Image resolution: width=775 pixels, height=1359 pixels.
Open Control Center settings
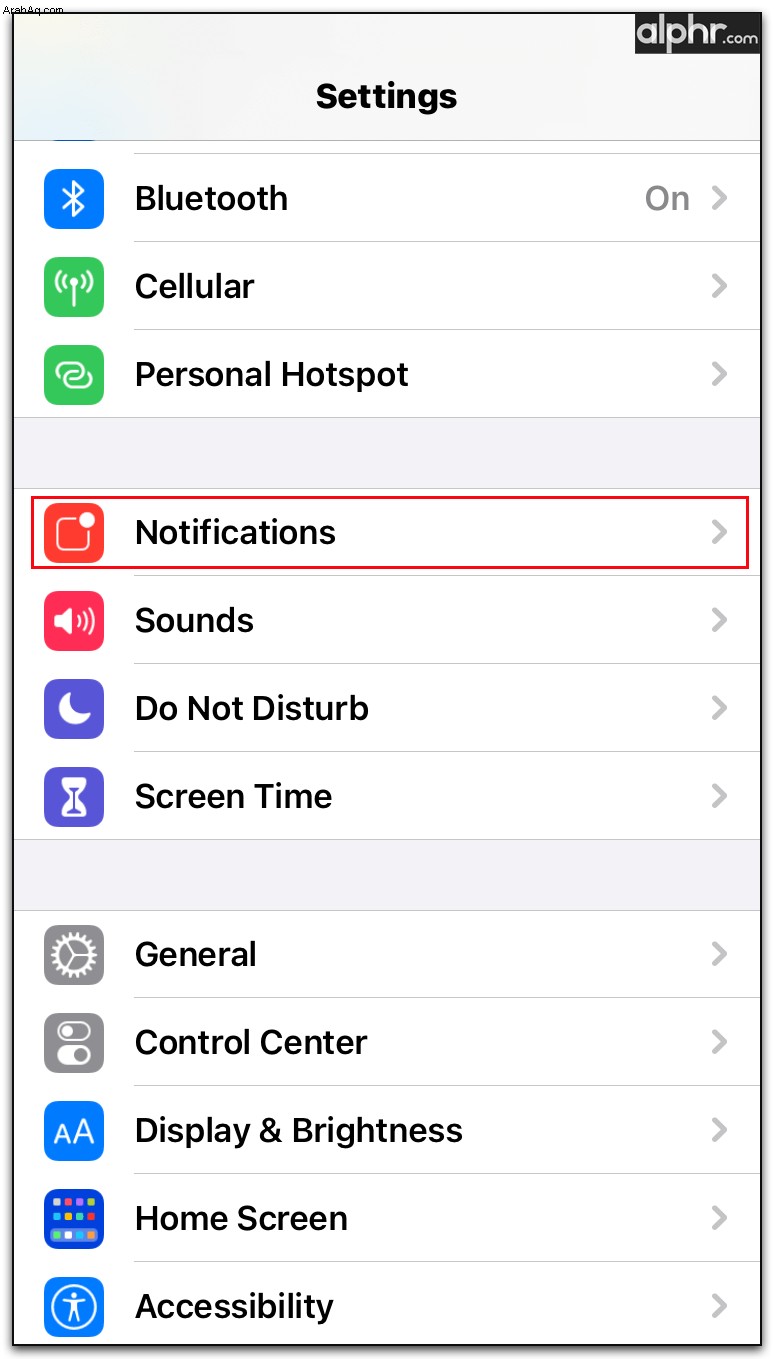pos(387,1042)
